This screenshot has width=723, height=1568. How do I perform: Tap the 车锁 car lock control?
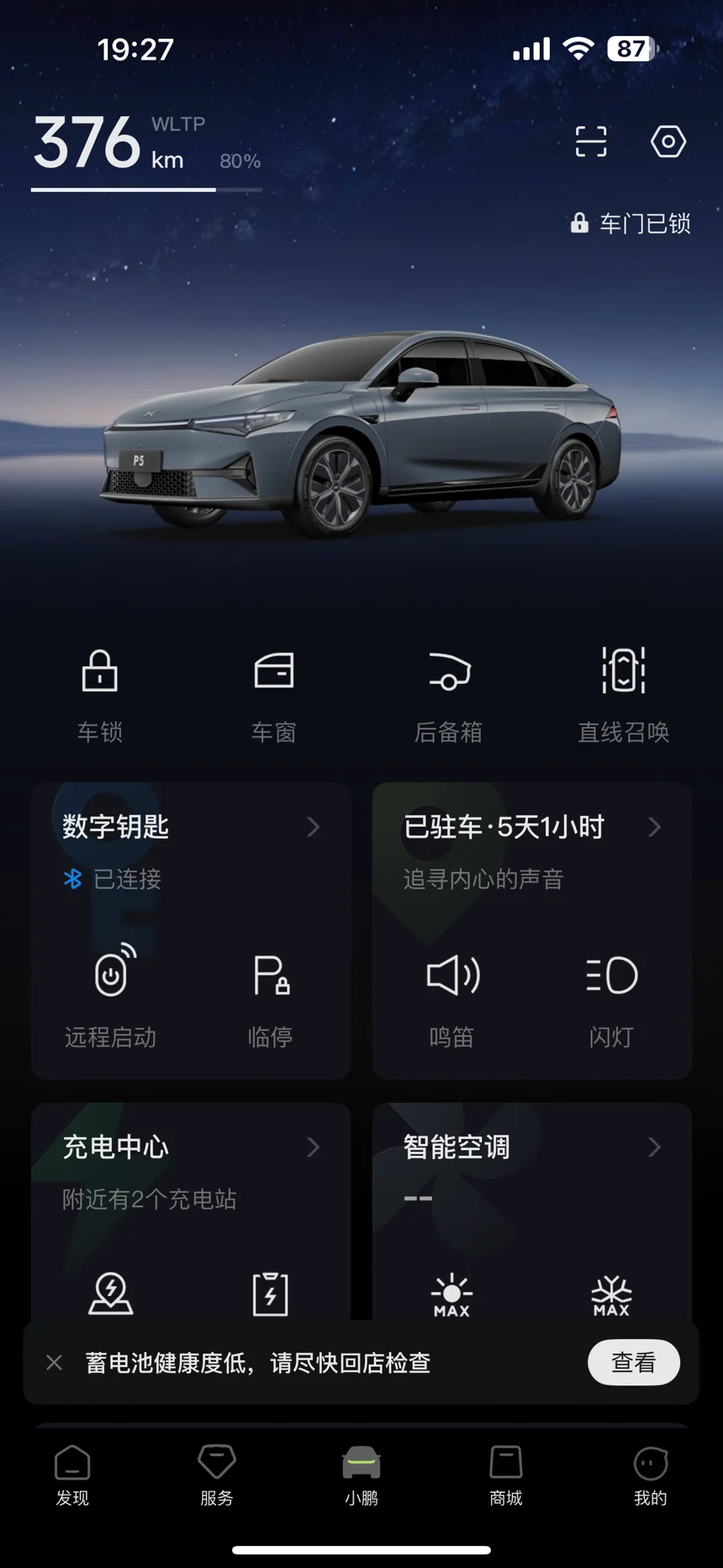point(100,694)
